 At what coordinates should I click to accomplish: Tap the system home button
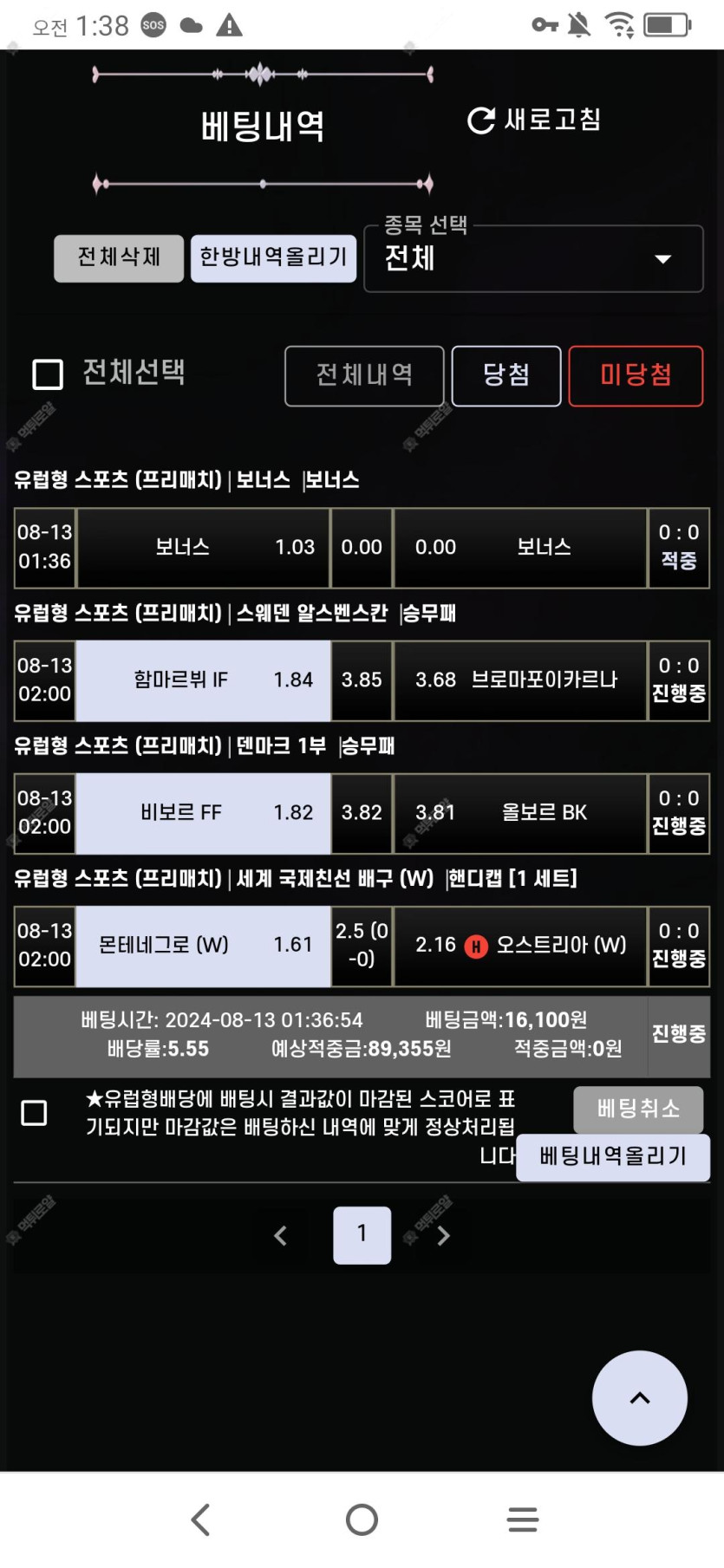point(362,1519)
